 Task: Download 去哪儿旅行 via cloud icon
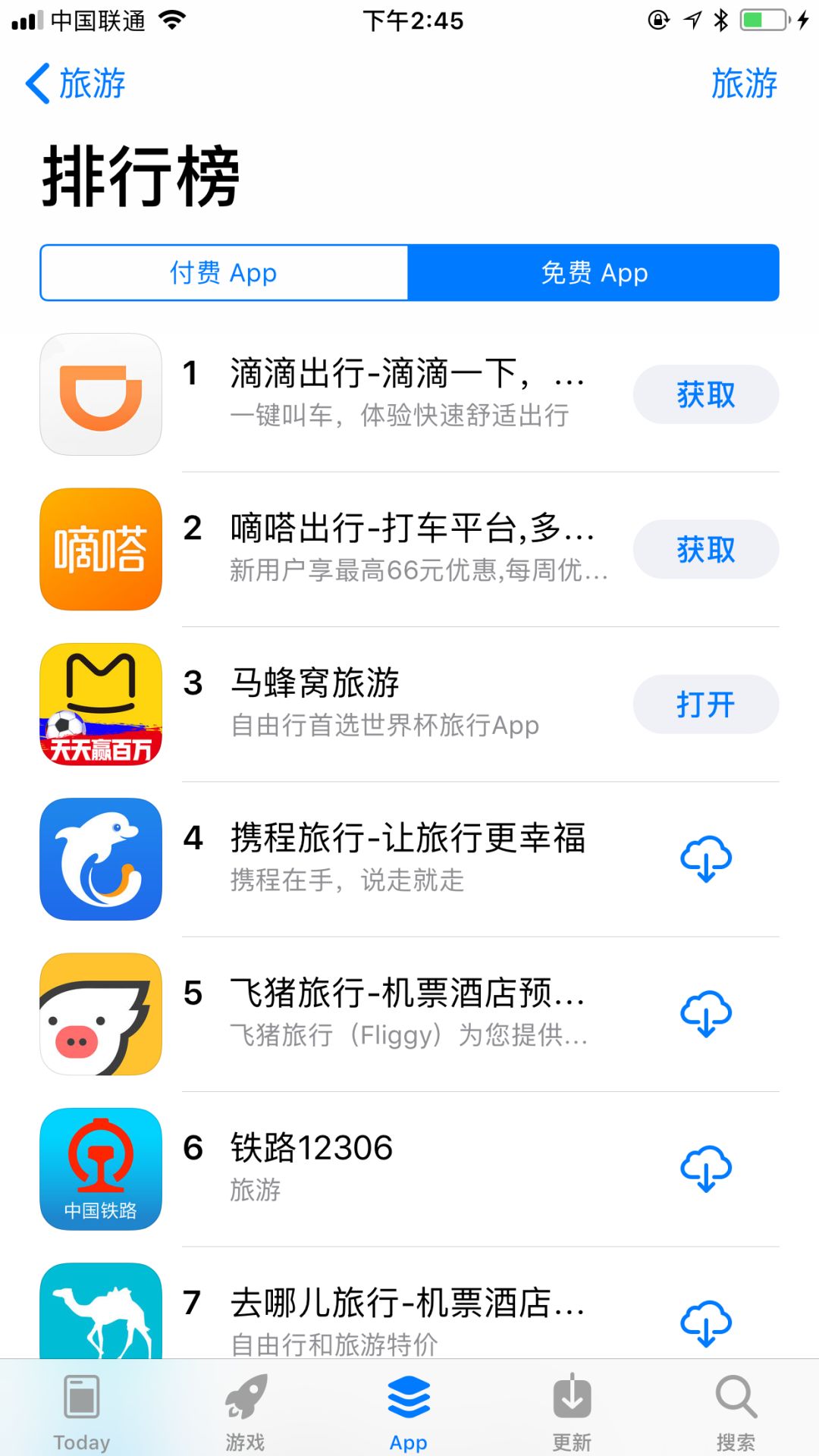(705, 1323)
